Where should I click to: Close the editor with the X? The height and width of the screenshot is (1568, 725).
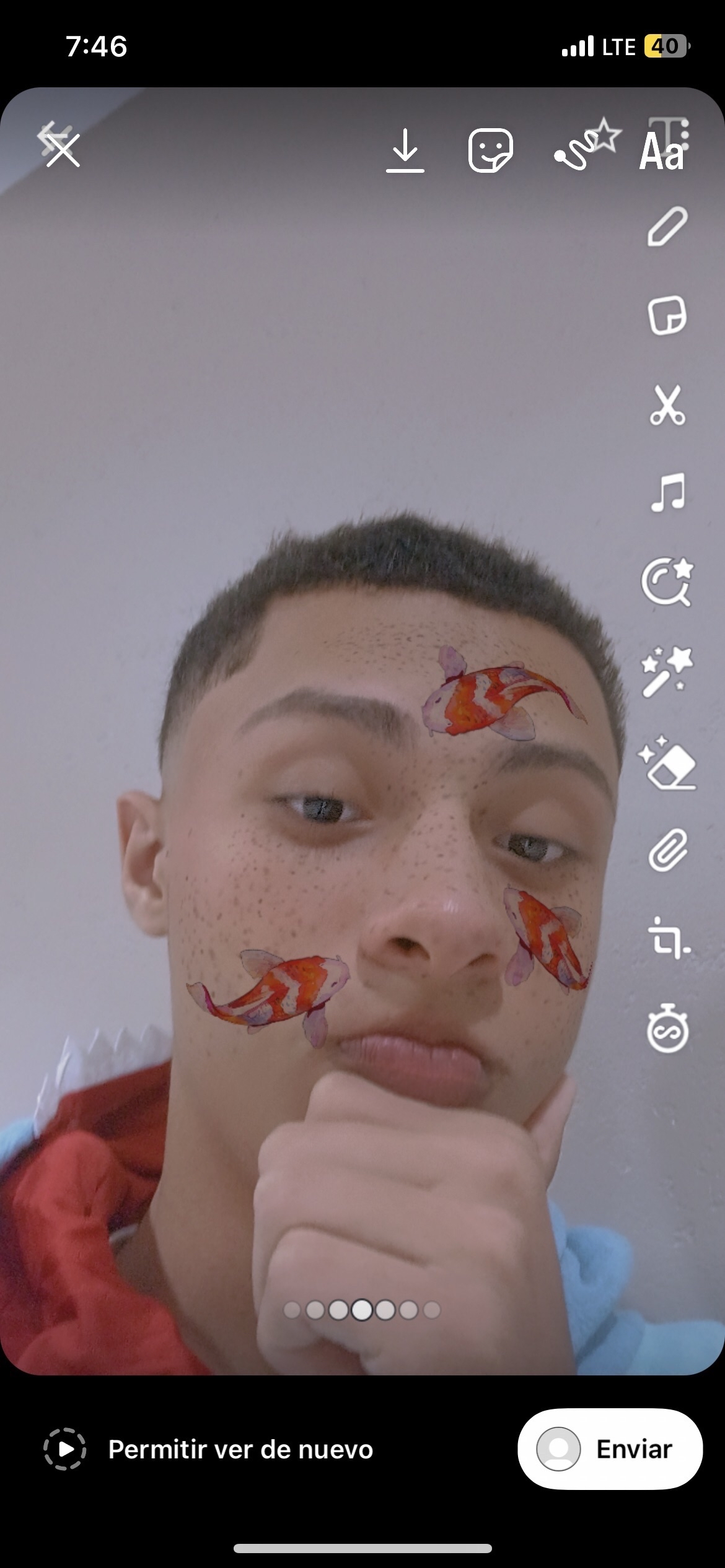[63, 150]
